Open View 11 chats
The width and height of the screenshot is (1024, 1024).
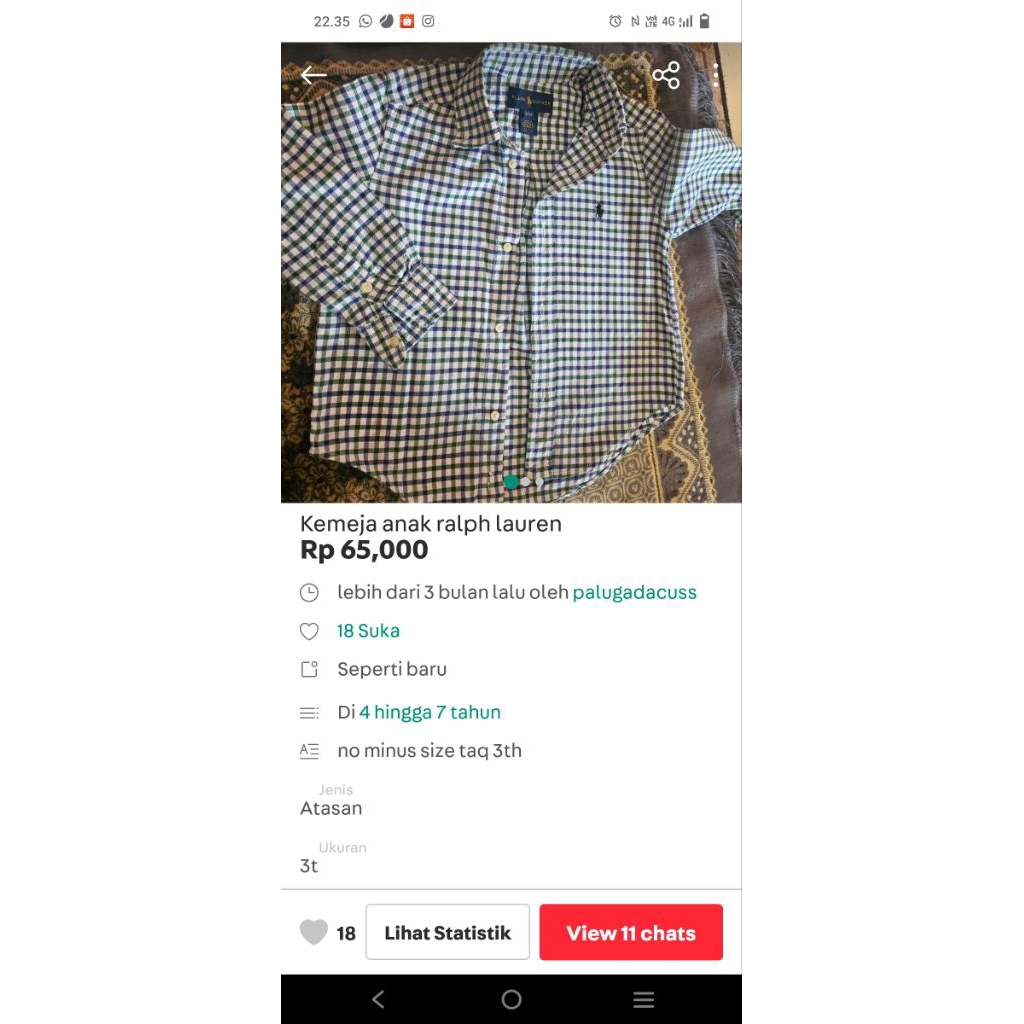(x=631, y=933)
